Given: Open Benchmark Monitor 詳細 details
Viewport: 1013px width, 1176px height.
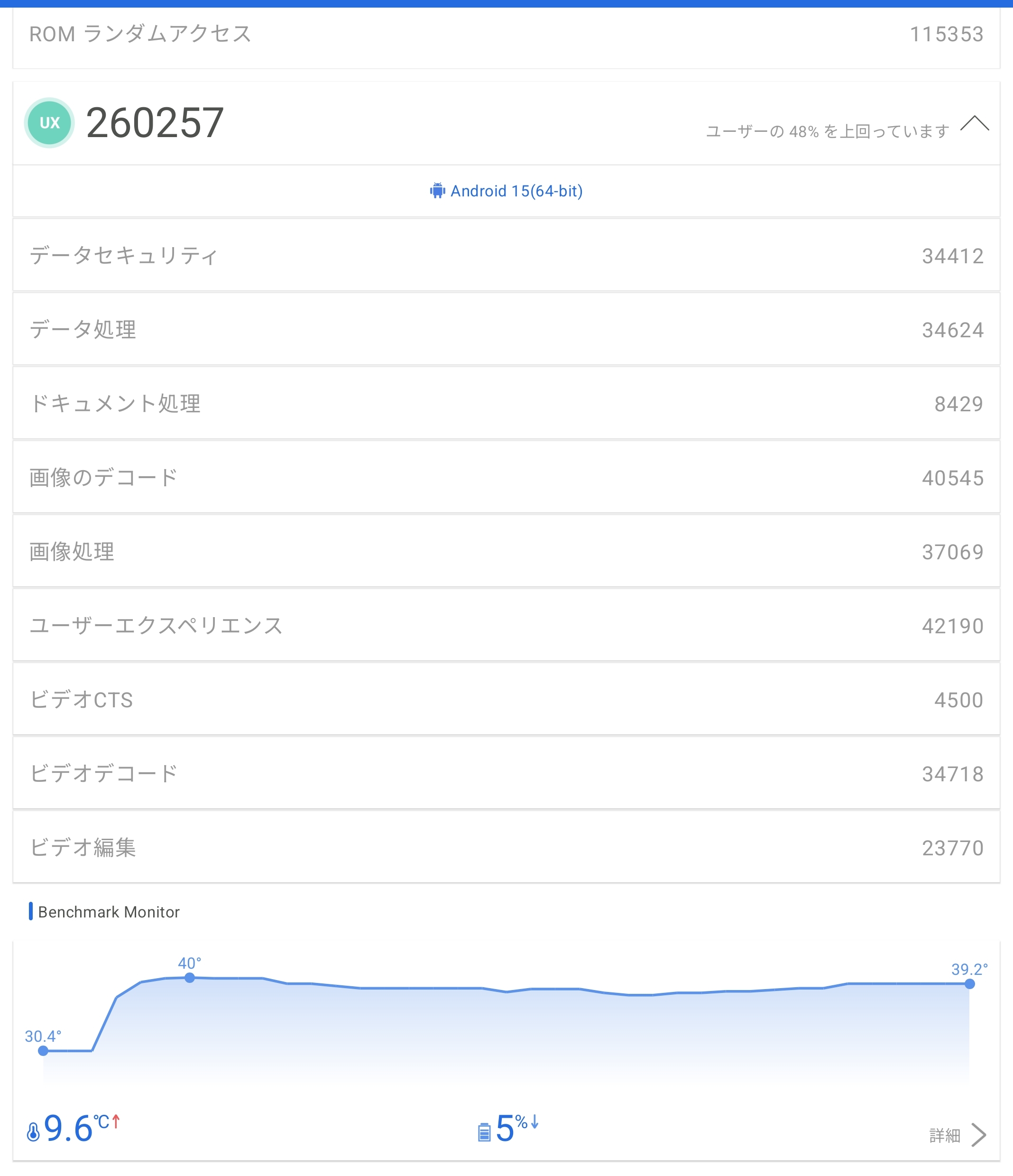Looking at the screenshot, I should (958, 1135).
